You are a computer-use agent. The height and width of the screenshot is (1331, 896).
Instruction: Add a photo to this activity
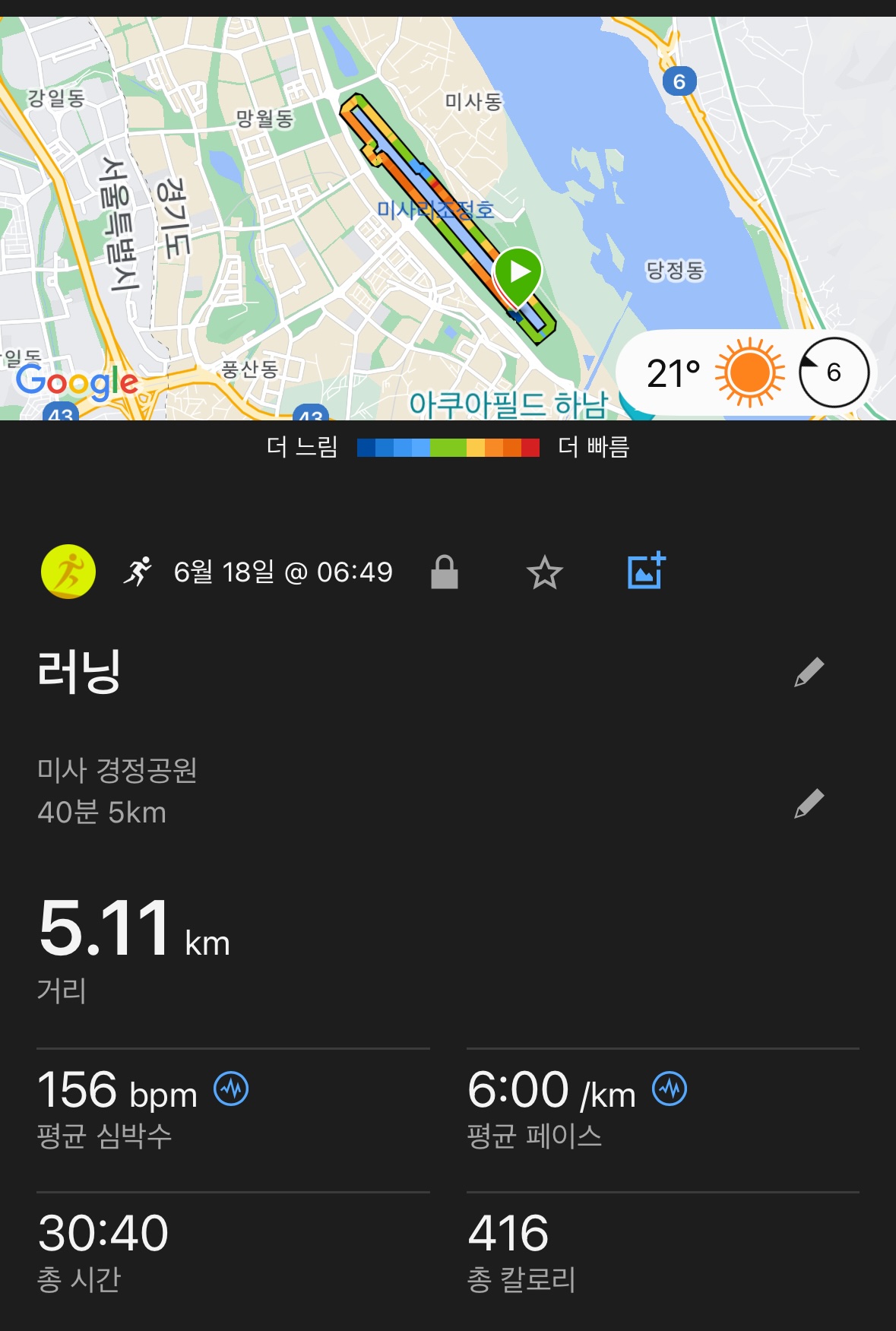(646, 571)
